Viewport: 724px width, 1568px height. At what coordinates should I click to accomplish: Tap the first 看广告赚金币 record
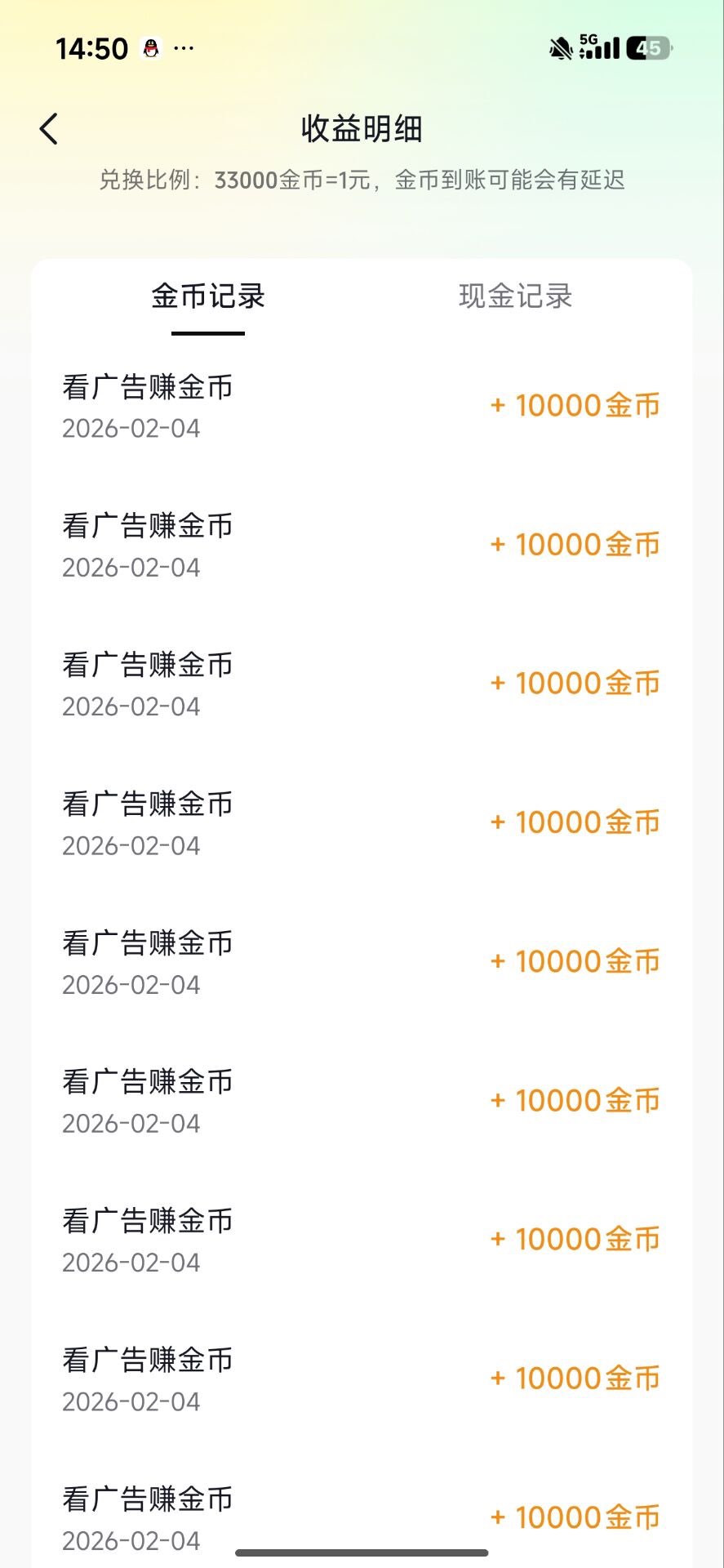coord(148,388)
